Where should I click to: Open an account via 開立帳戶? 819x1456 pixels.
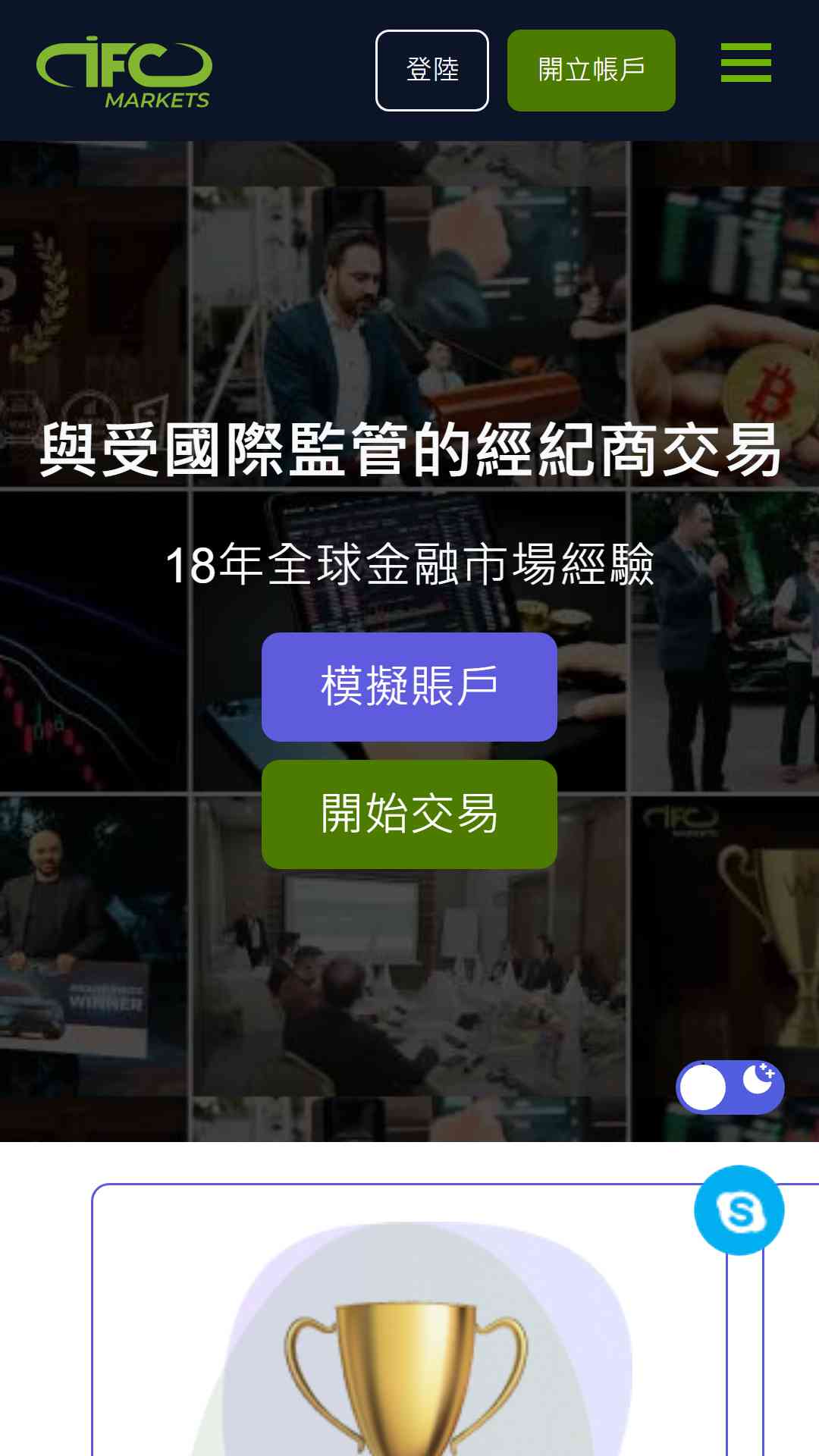(591, 71)
